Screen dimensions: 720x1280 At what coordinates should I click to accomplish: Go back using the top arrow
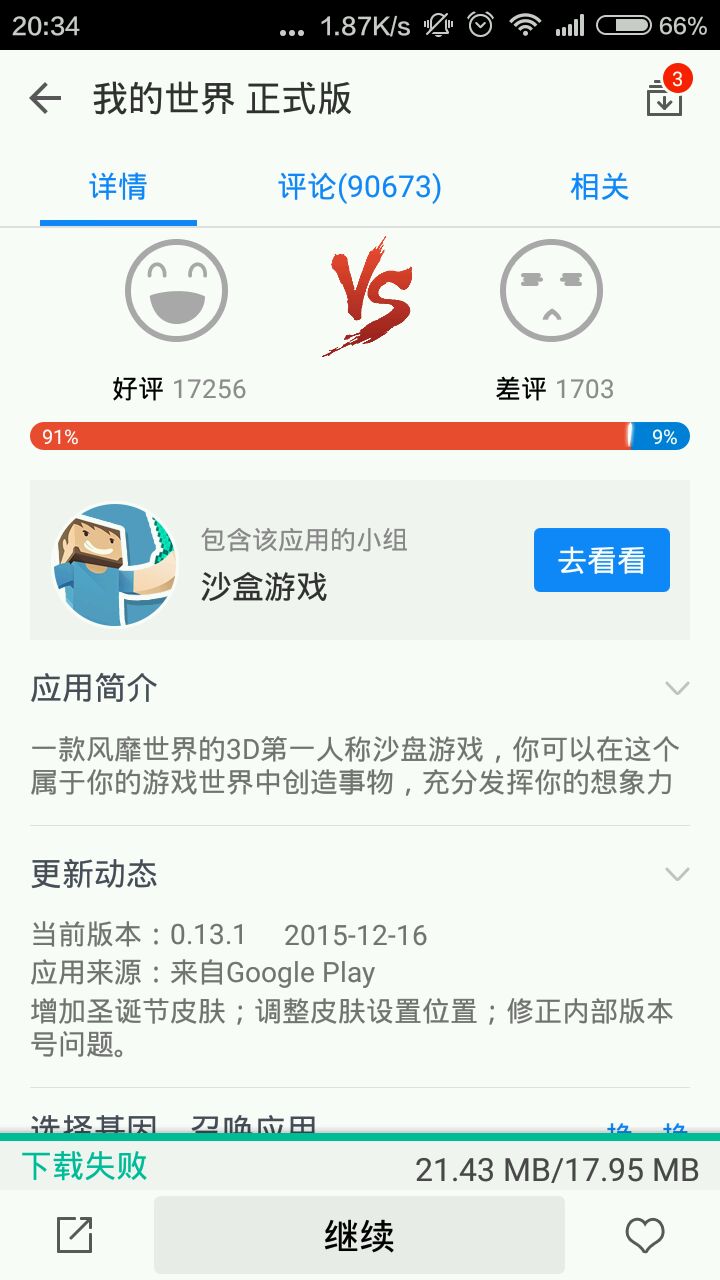coord(45,98)
